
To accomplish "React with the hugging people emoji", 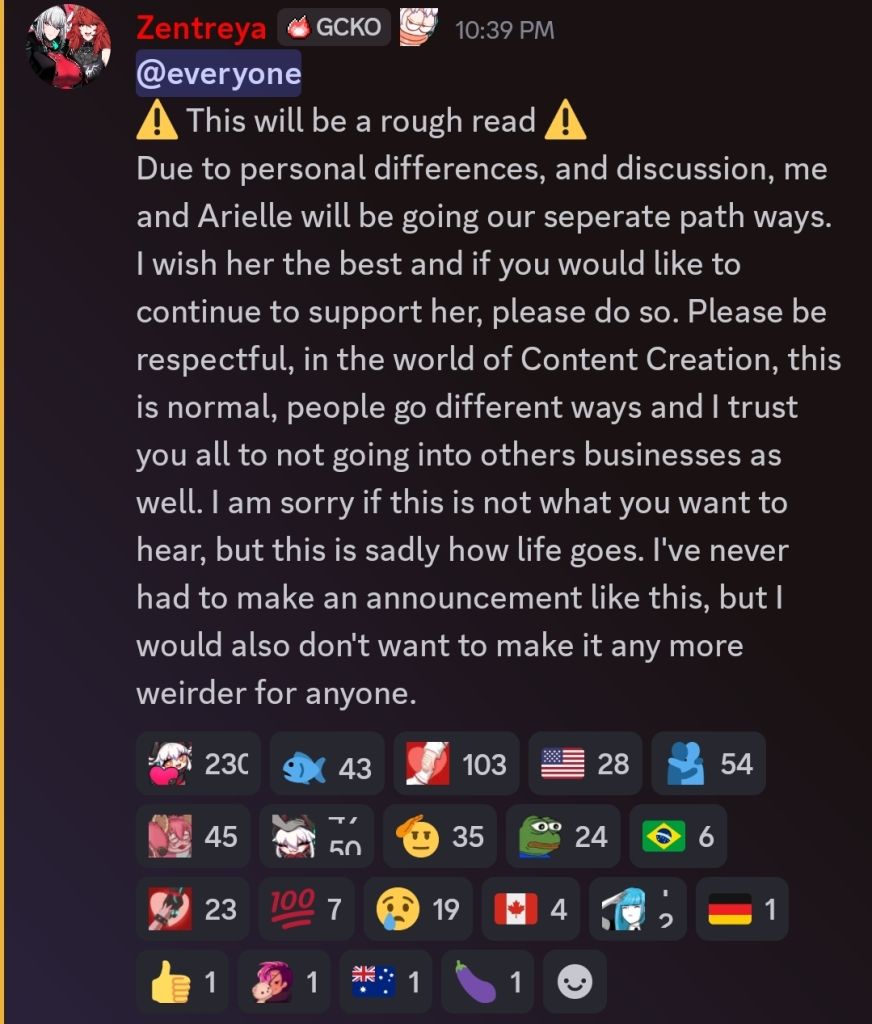I will [x=708, y=765].
